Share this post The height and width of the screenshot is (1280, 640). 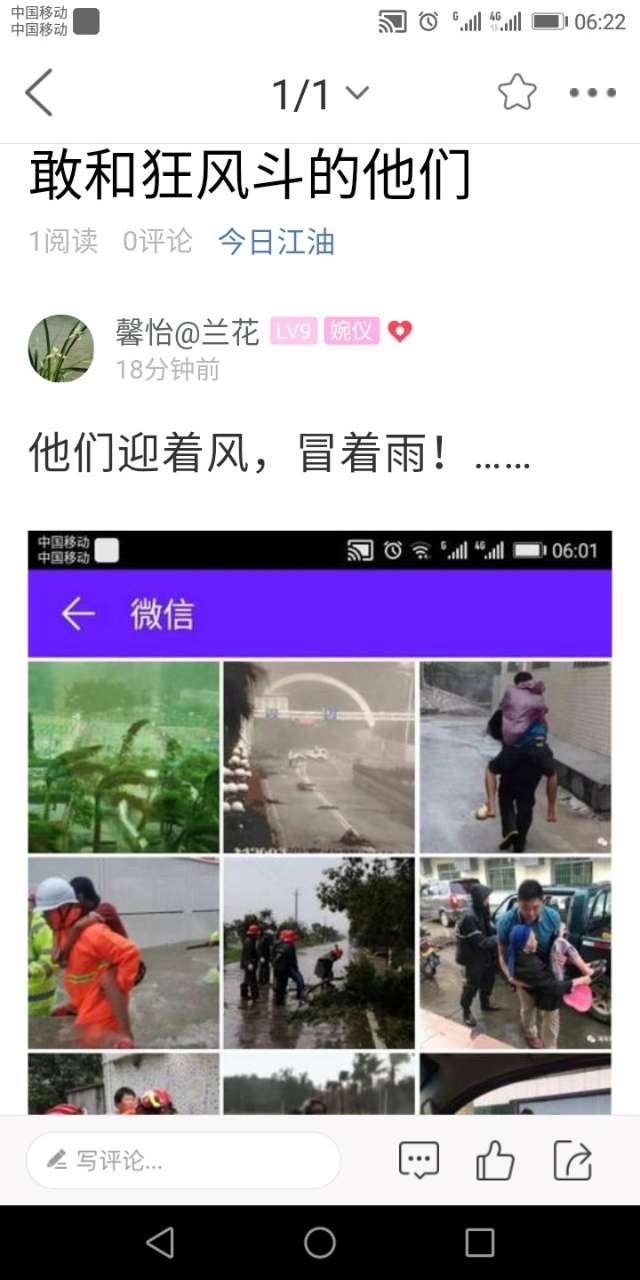tap(573, 1160)
